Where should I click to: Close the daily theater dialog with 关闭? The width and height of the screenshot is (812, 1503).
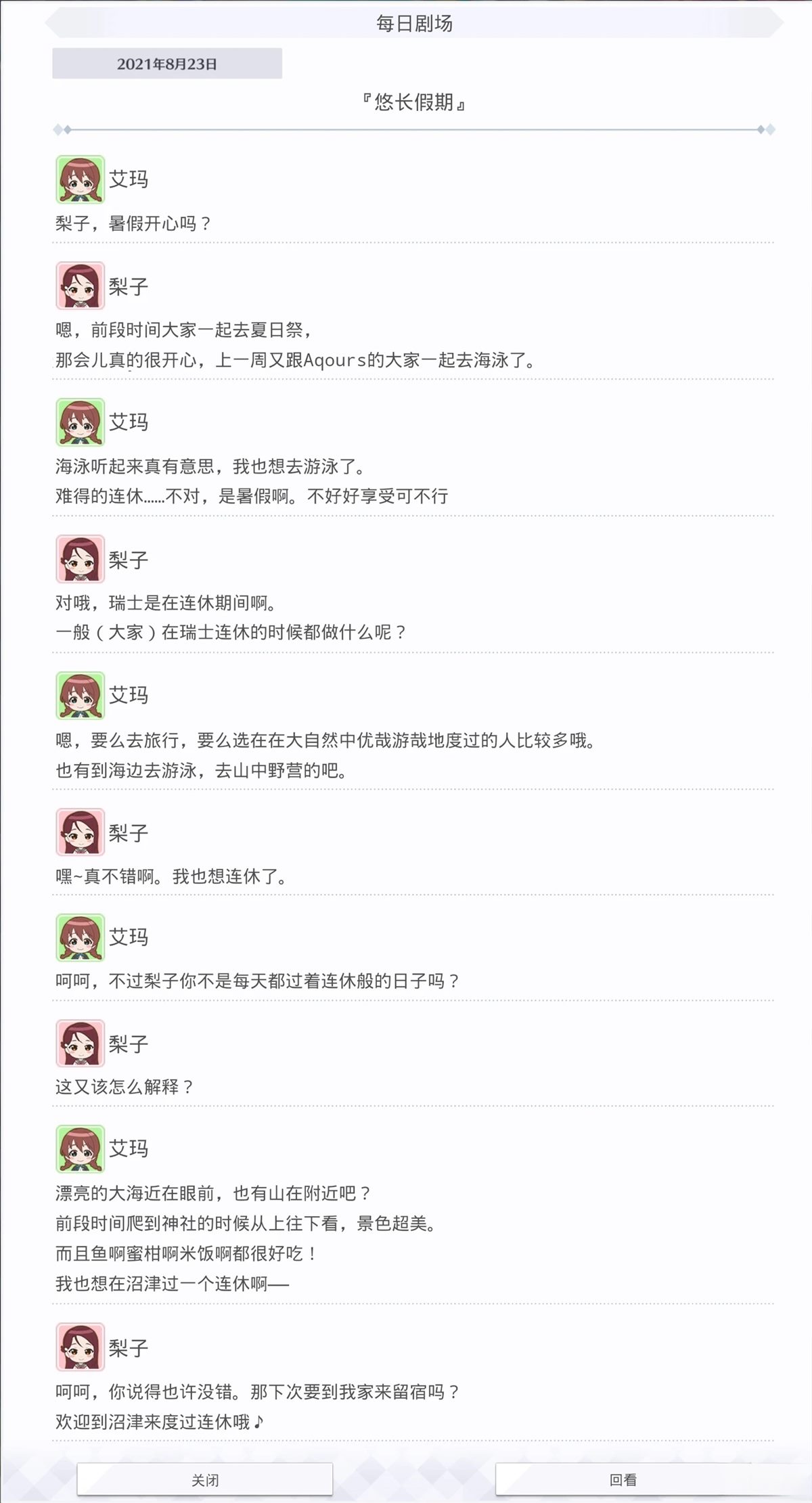[205, 1480]
